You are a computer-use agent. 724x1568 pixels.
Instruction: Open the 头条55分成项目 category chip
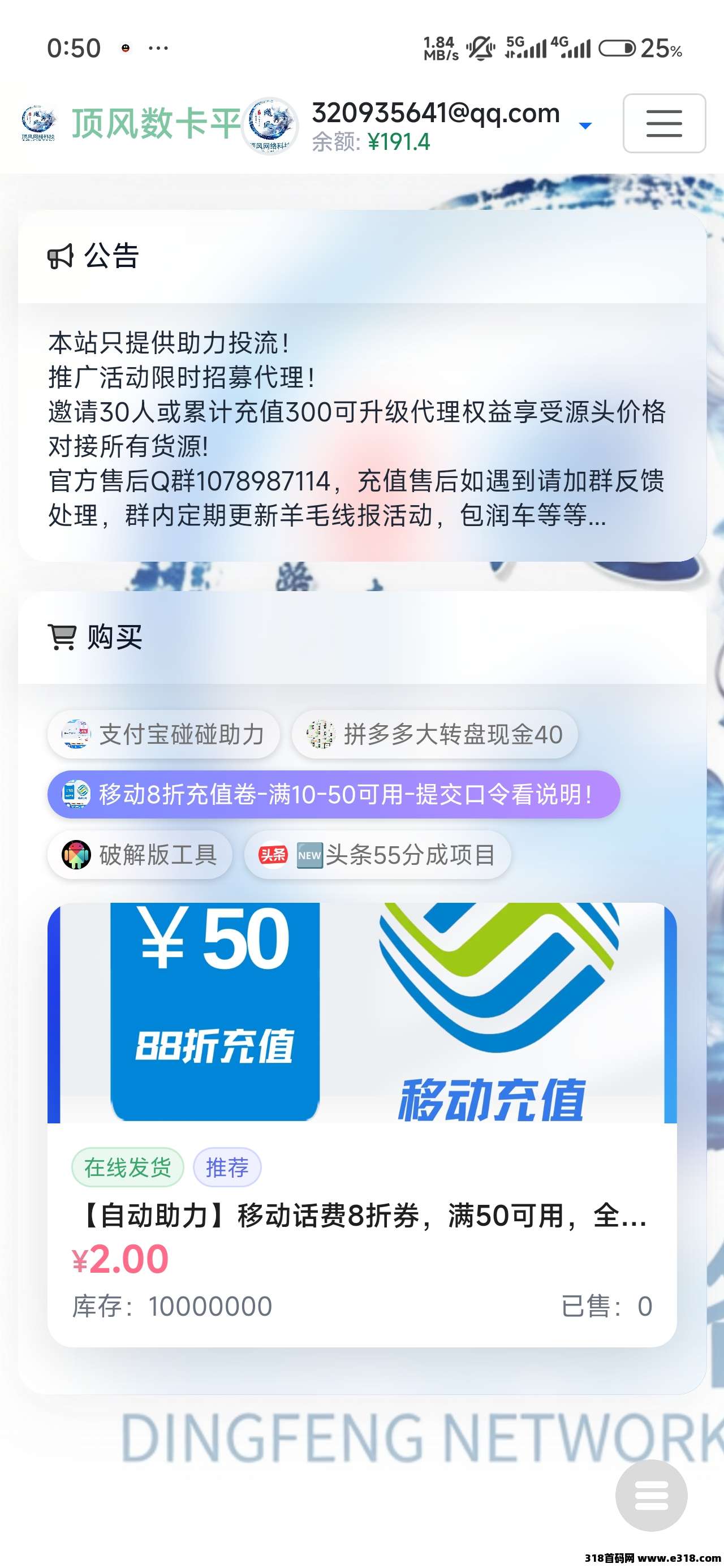(377, 855)
